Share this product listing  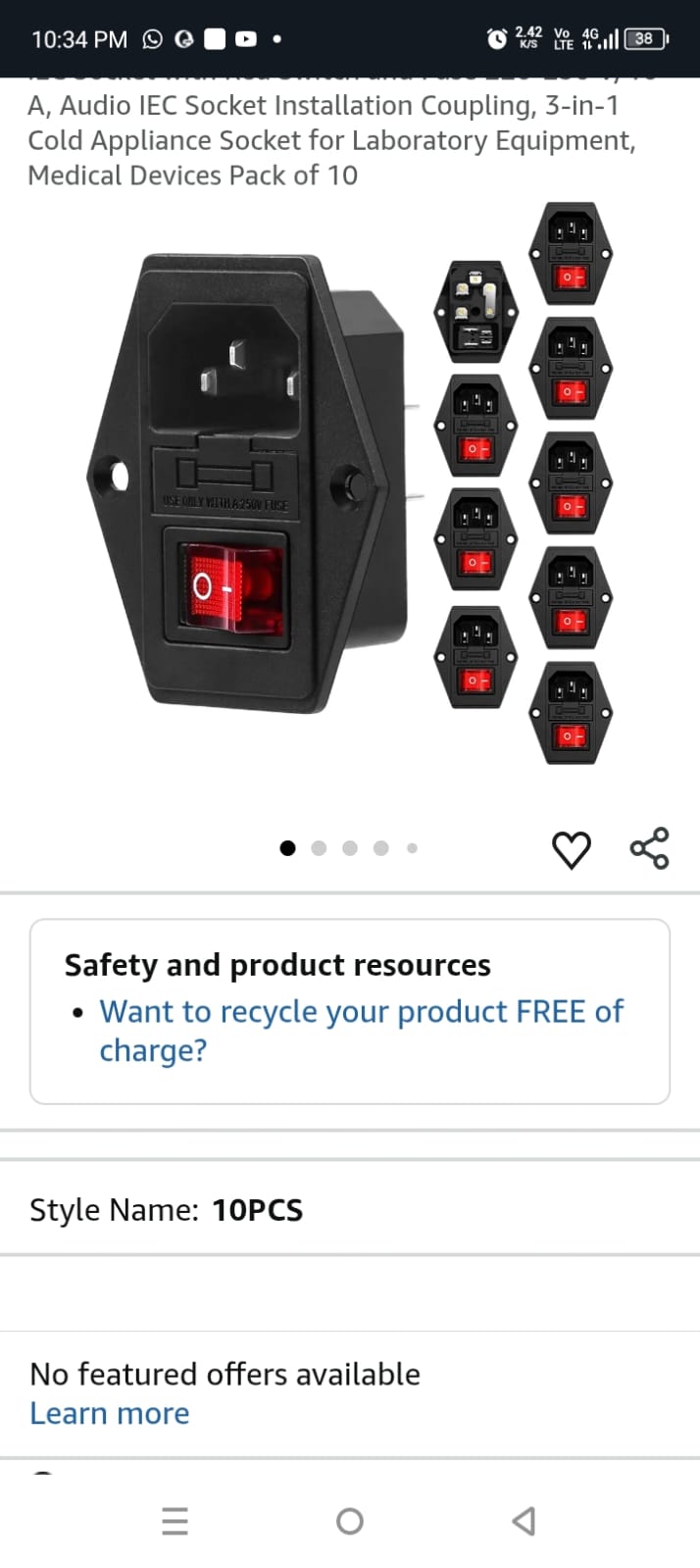point(649,848)
